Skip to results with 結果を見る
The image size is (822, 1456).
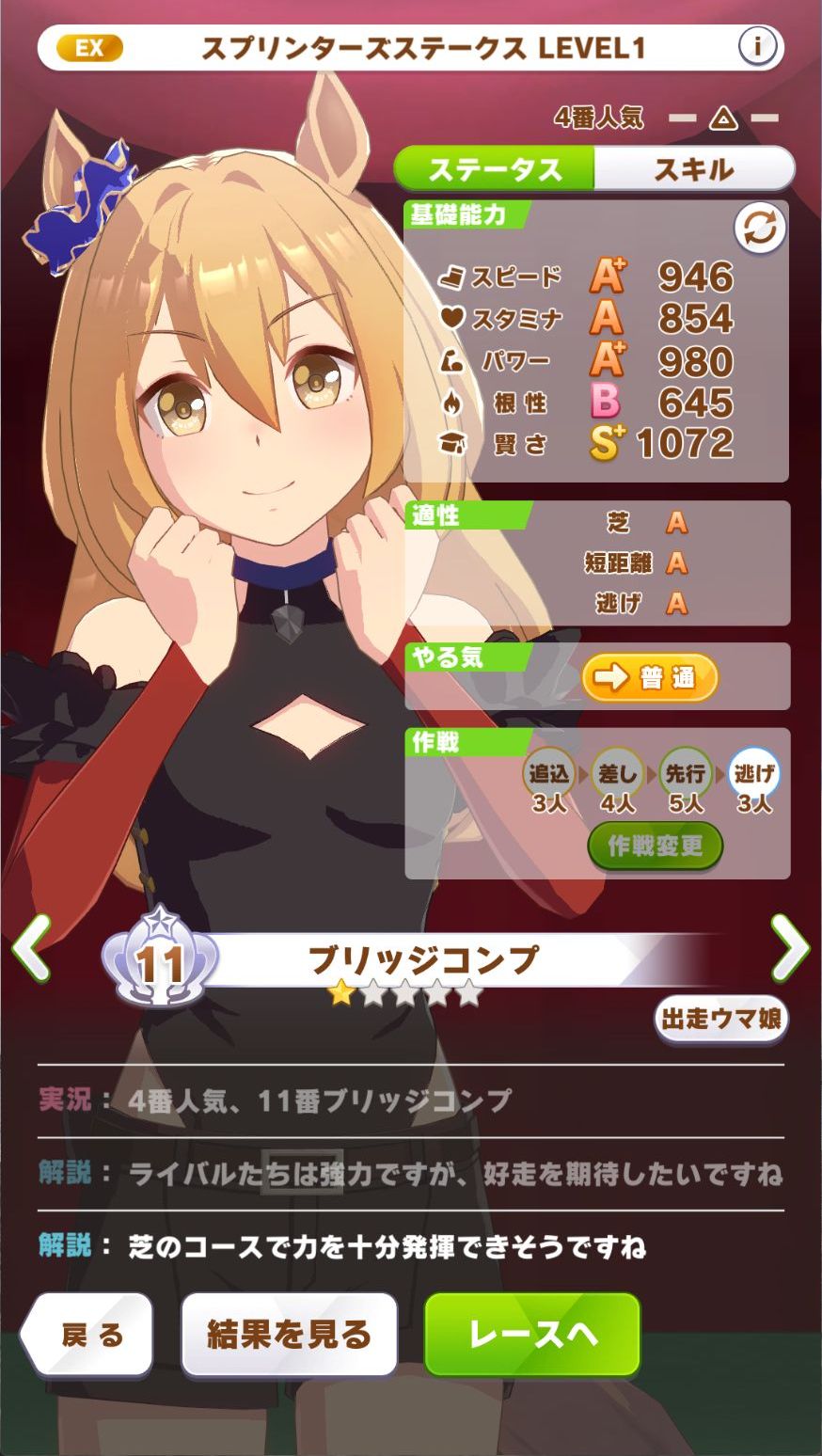click(289, 1335)
